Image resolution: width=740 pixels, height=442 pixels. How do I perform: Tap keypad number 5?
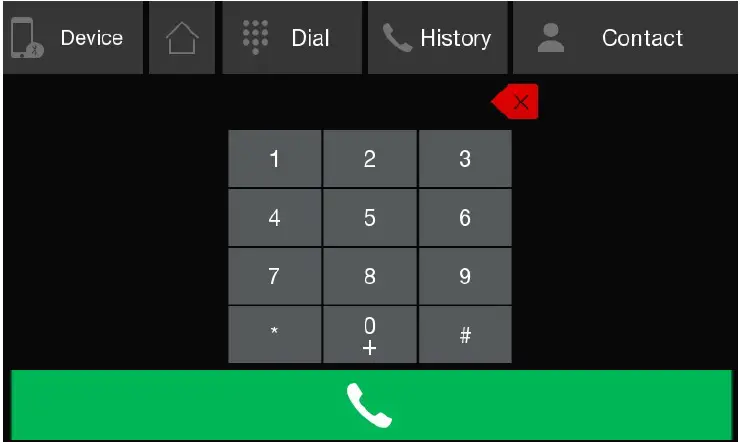click(370, 218)
